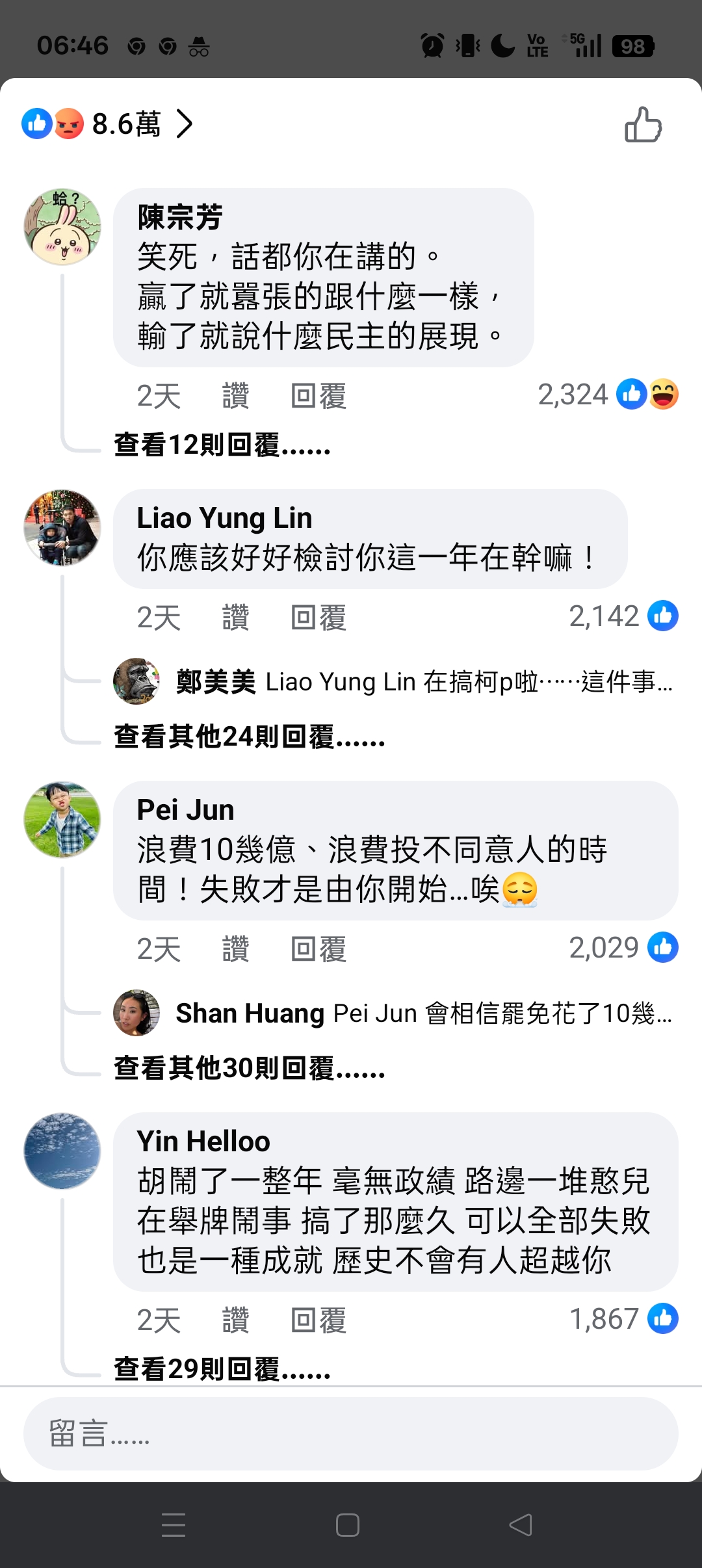
Task: Reply to Yin Helloo's comment
Action: click(x=318, y=1320)
